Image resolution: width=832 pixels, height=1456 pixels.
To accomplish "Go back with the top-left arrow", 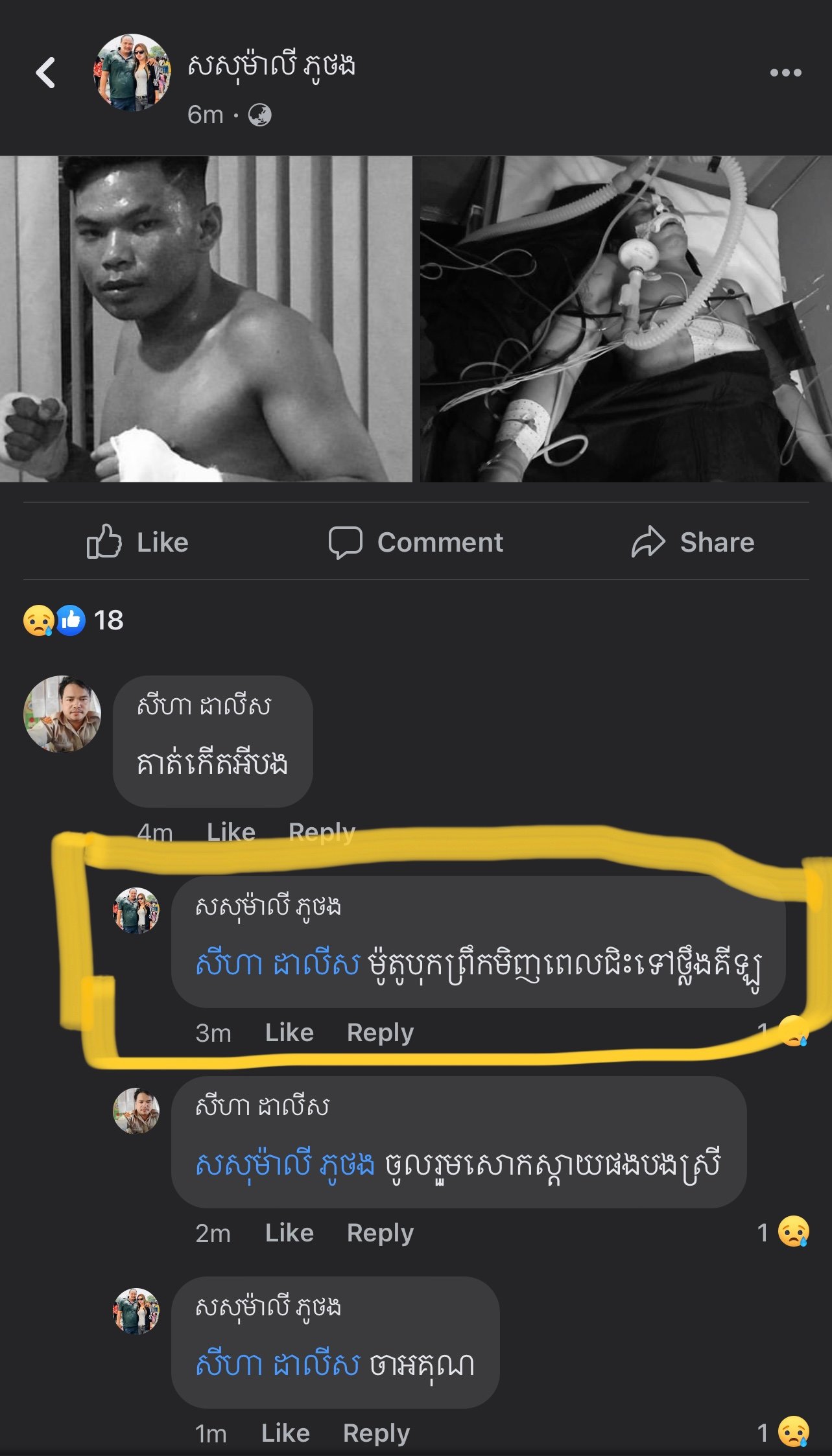I will coord(45,72).
